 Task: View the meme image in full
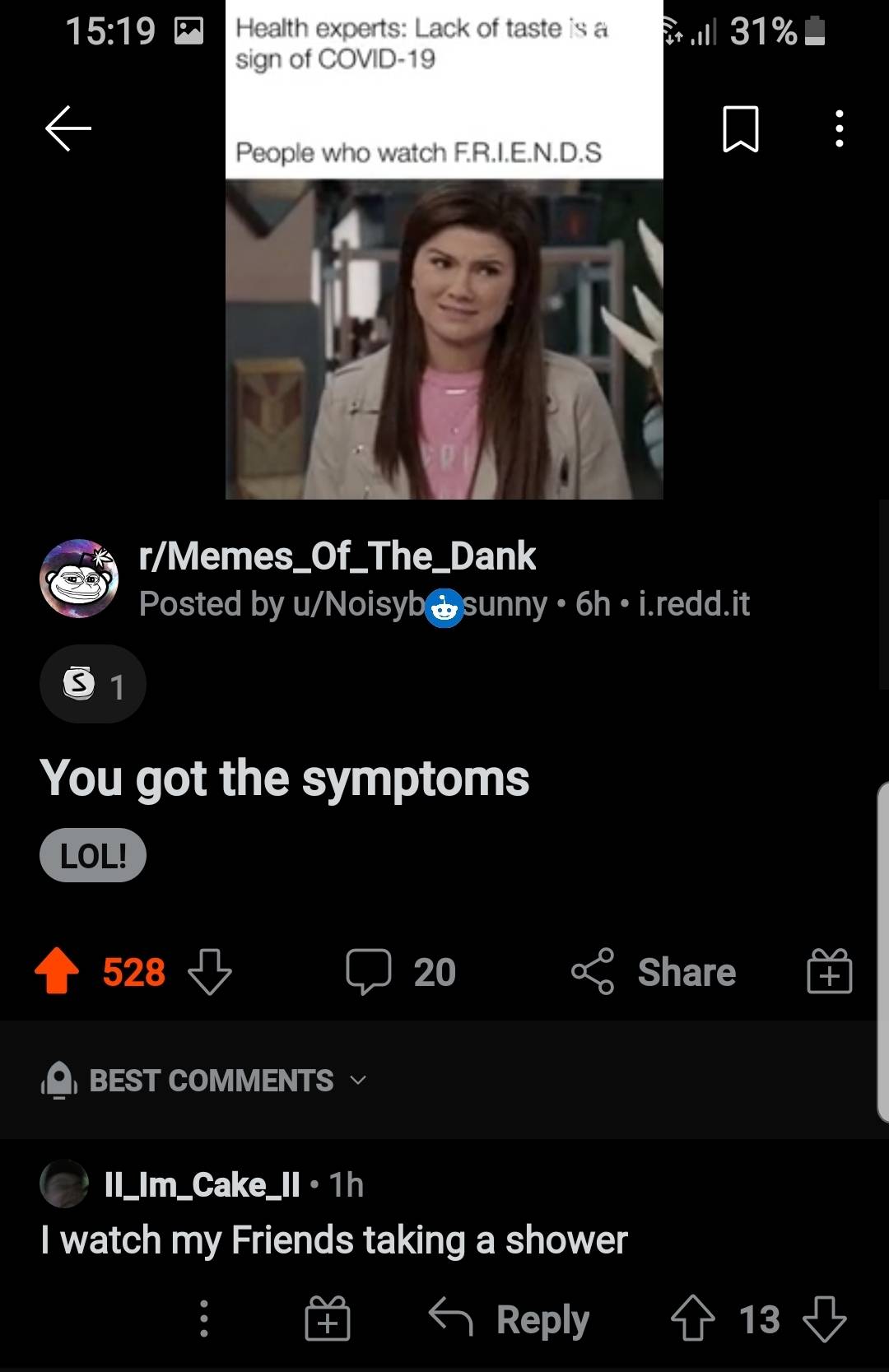444,337
